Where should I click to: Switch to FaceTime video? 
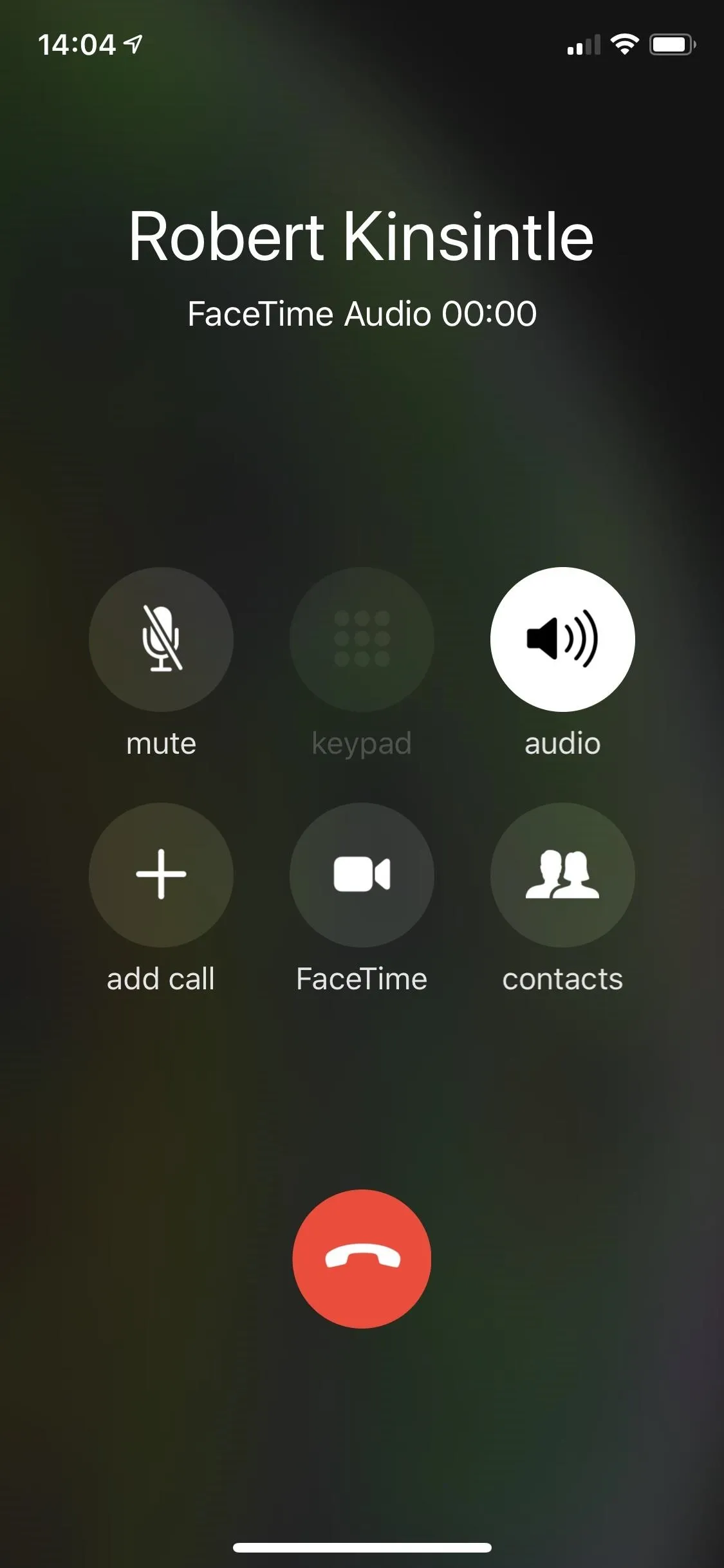[x=362, y=875]
